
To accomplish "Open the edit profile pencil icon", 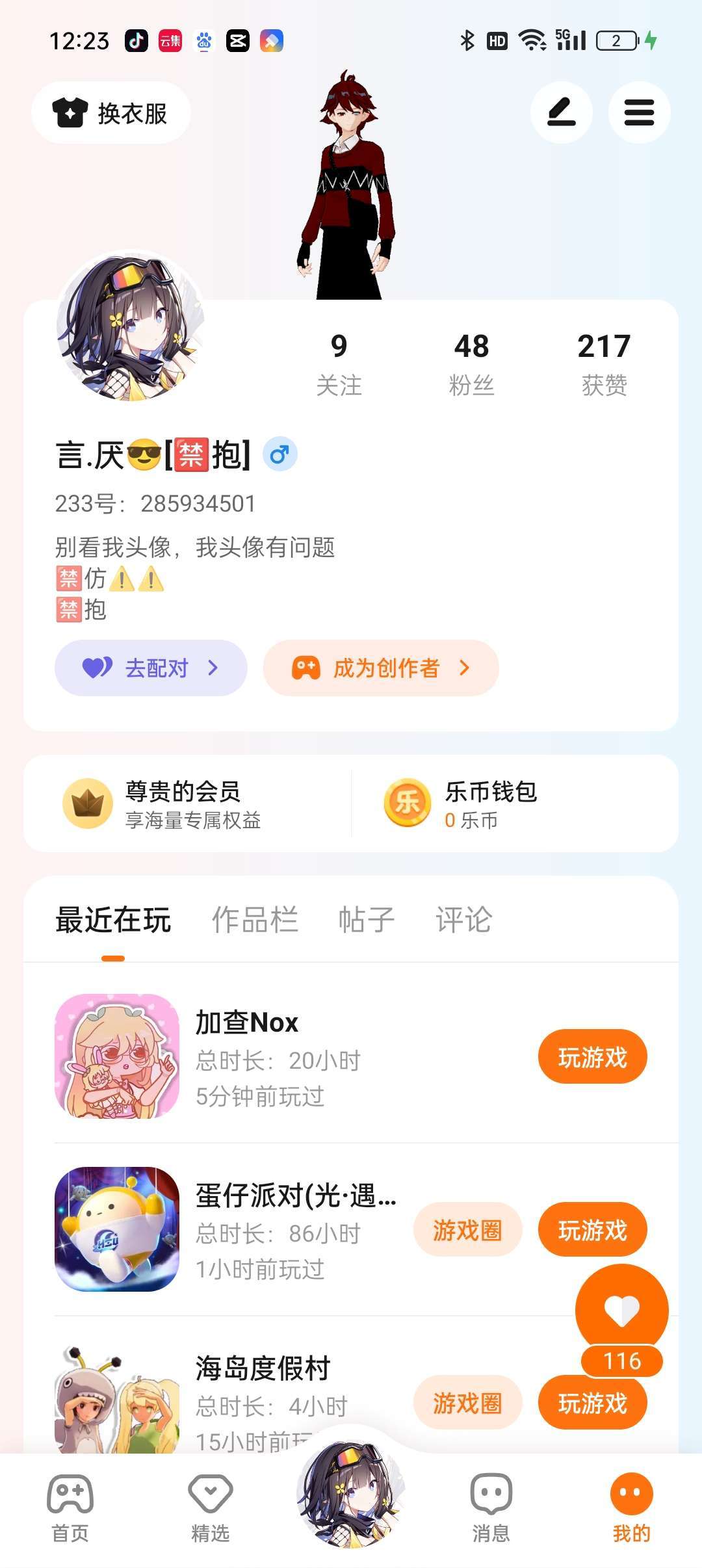I will click(x=562, y=112).
